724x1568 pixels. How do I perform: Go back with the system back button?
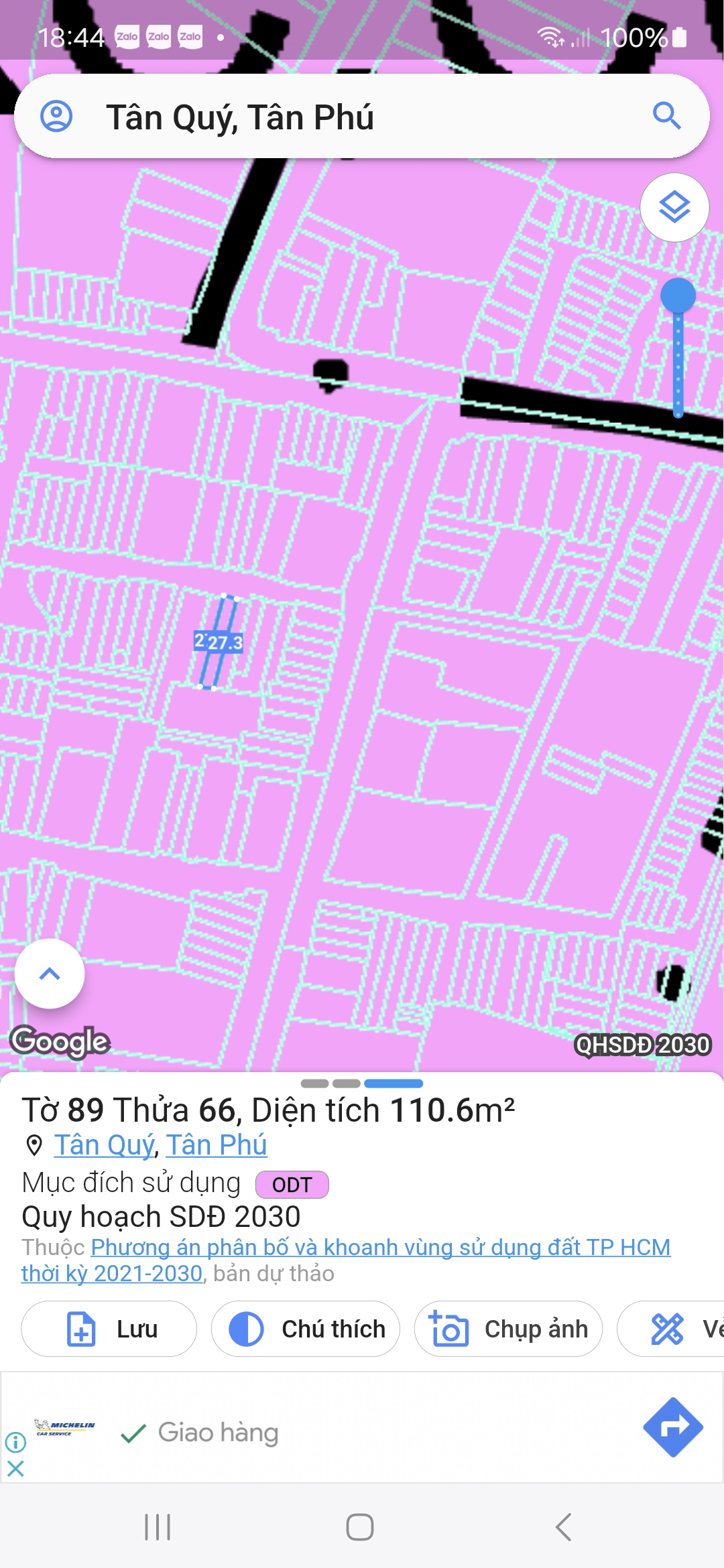[564, 1527]
